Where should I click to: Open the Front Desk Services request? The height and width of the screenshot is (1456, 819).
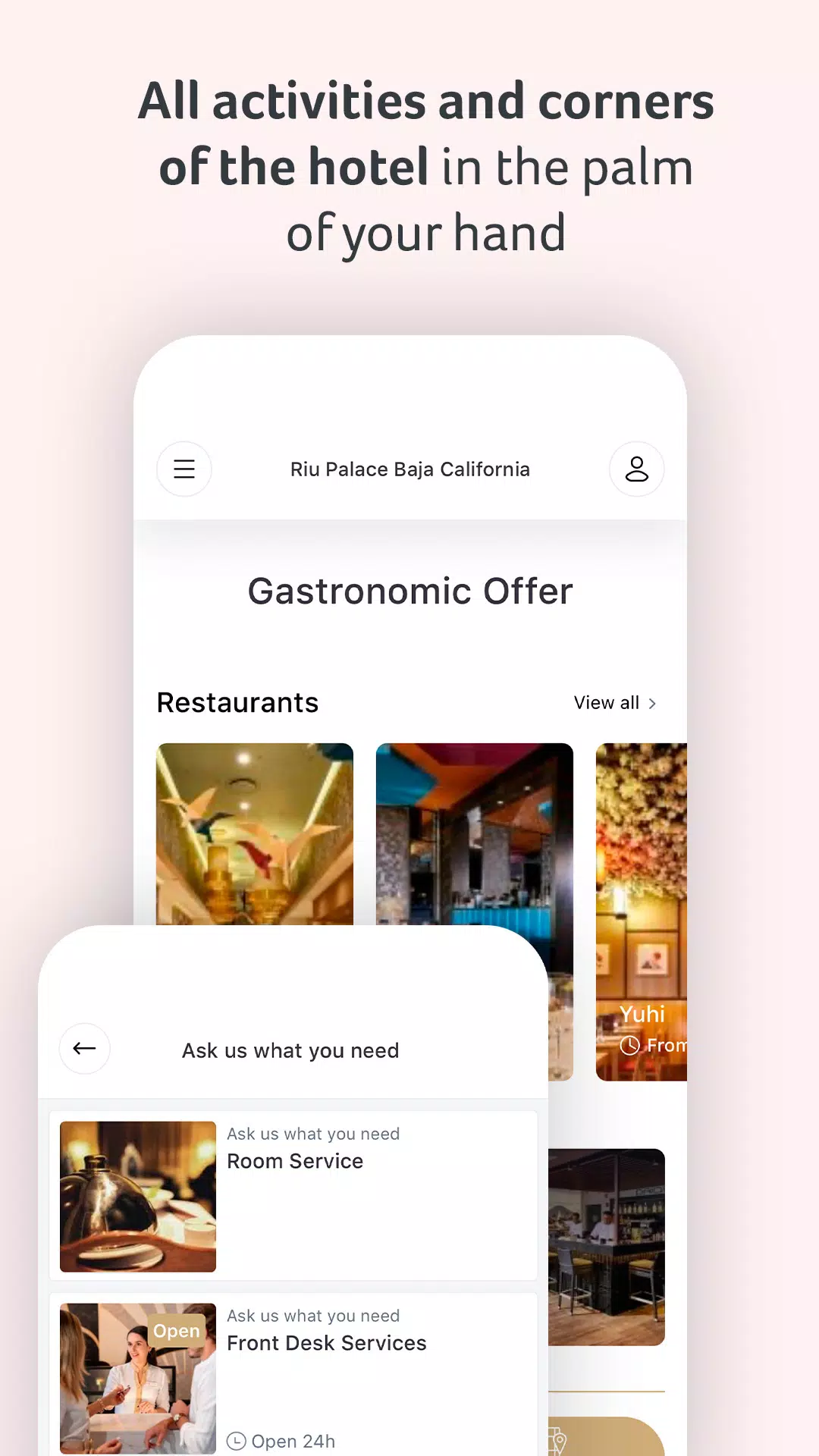pyautogui.click(x=326, y=1342)
